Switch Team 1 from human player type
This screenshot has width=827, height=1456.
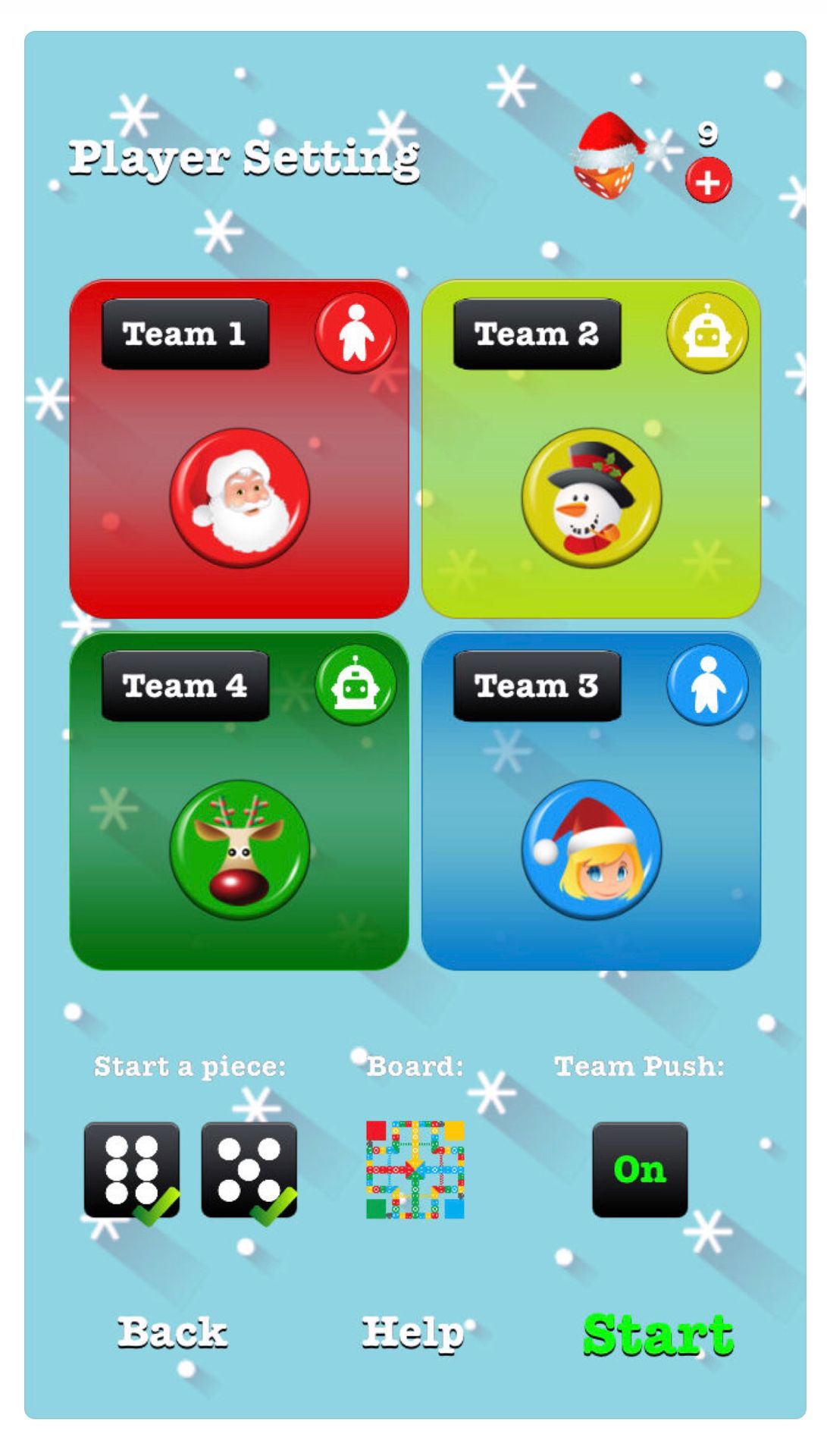click(x=356, y=334)
